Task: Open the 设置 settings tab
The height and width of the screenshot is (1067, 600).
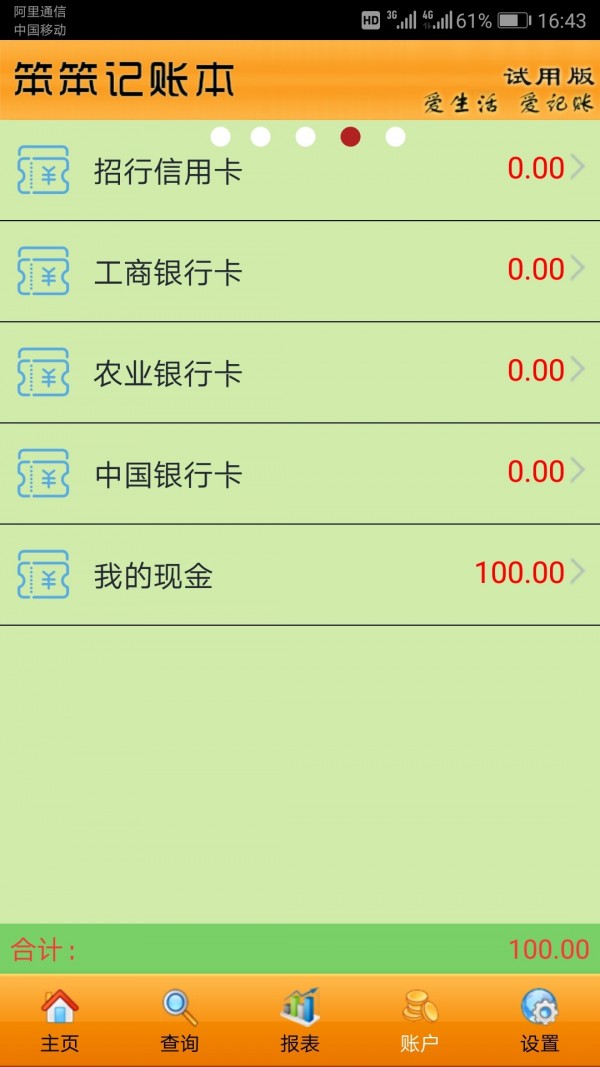Action: (x=540, y=1020)
